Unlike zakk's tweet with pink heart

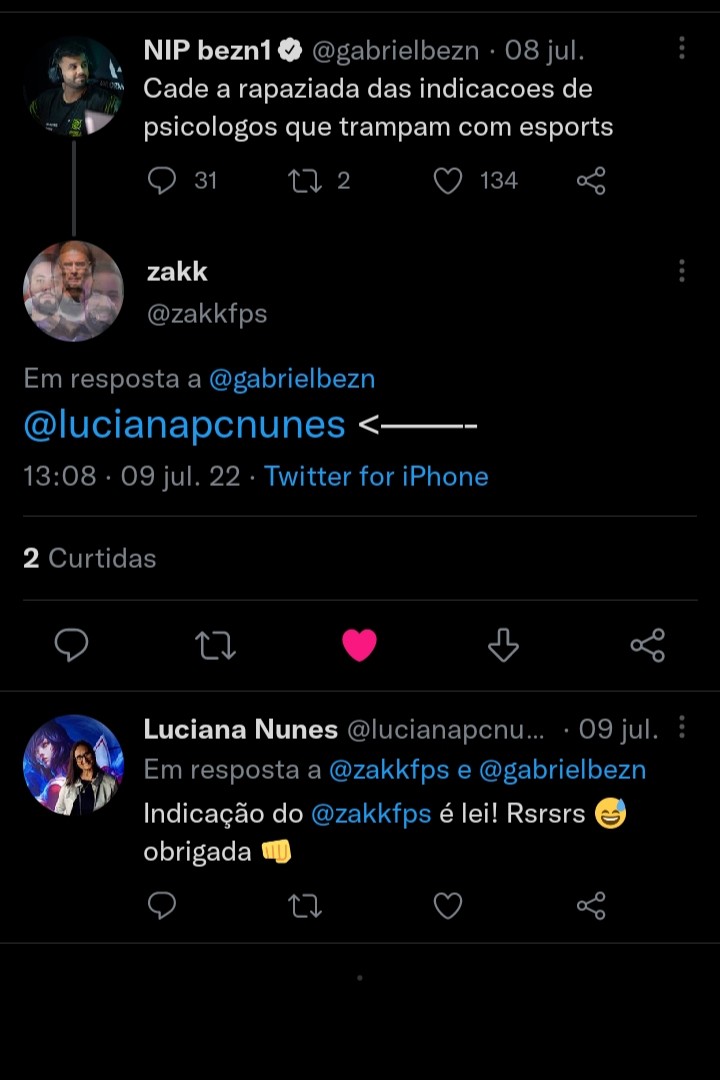[359, 646]
